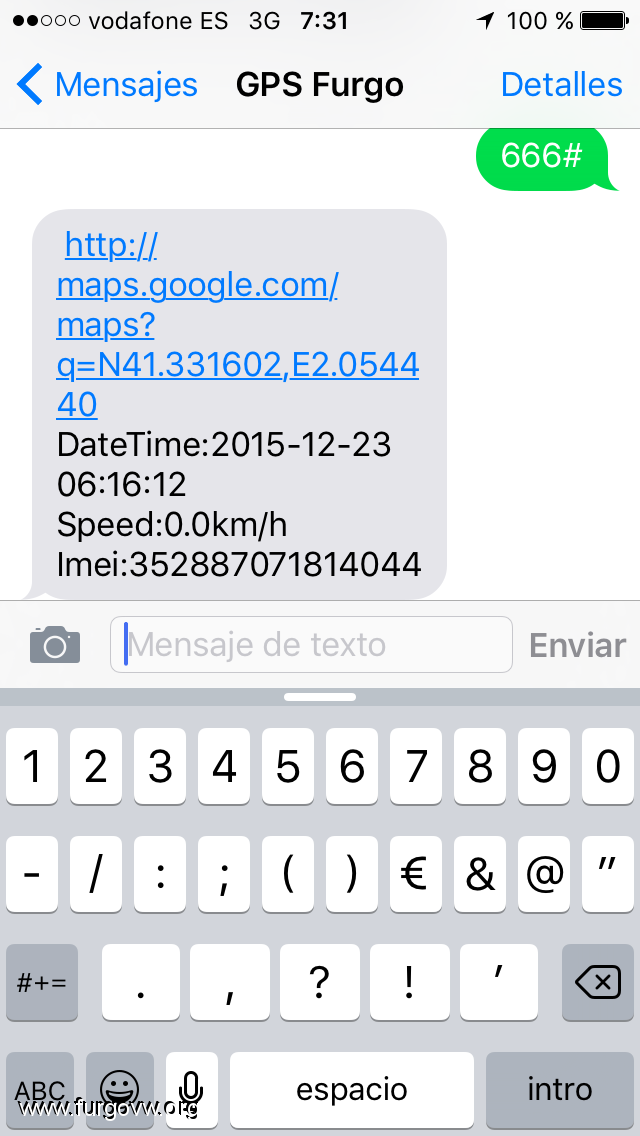Tap Enviar to send the message
Image resolution: width=640 pixels, height=1136 pixels.
577,645
